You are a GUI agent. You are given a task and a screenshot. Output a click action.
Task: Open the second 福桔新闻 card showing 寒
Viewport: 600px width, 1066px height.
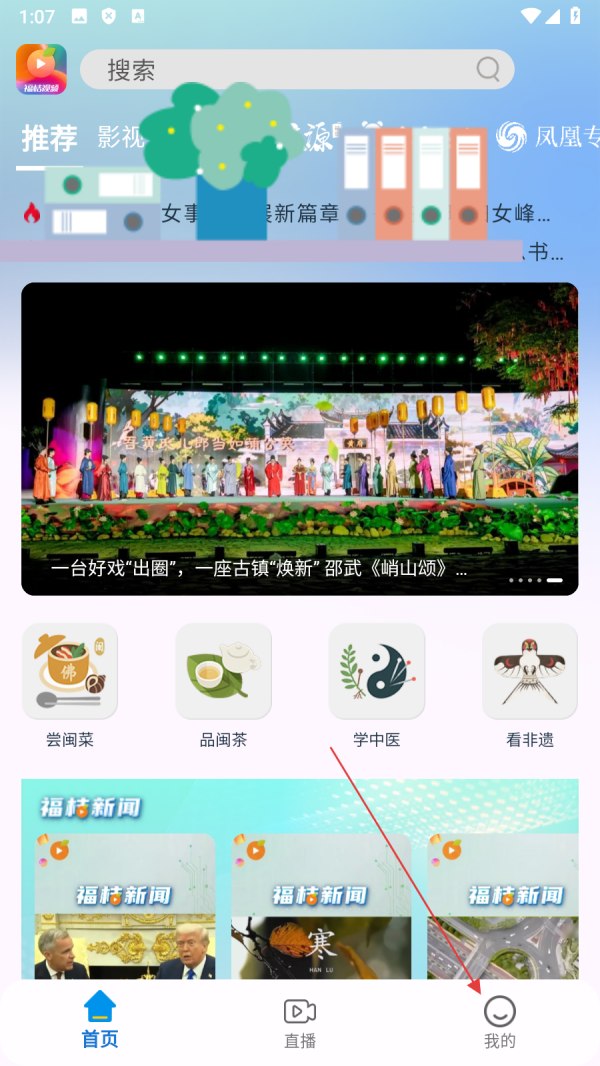(x=321, y=905)
